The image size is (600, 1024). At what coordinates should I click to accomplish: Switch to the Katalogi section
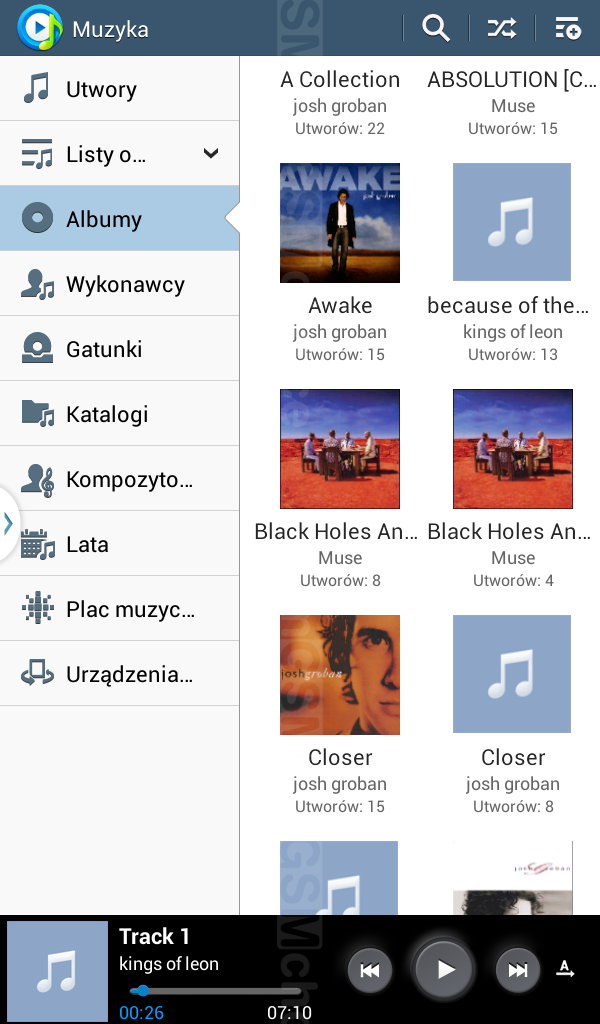point(119,414)
